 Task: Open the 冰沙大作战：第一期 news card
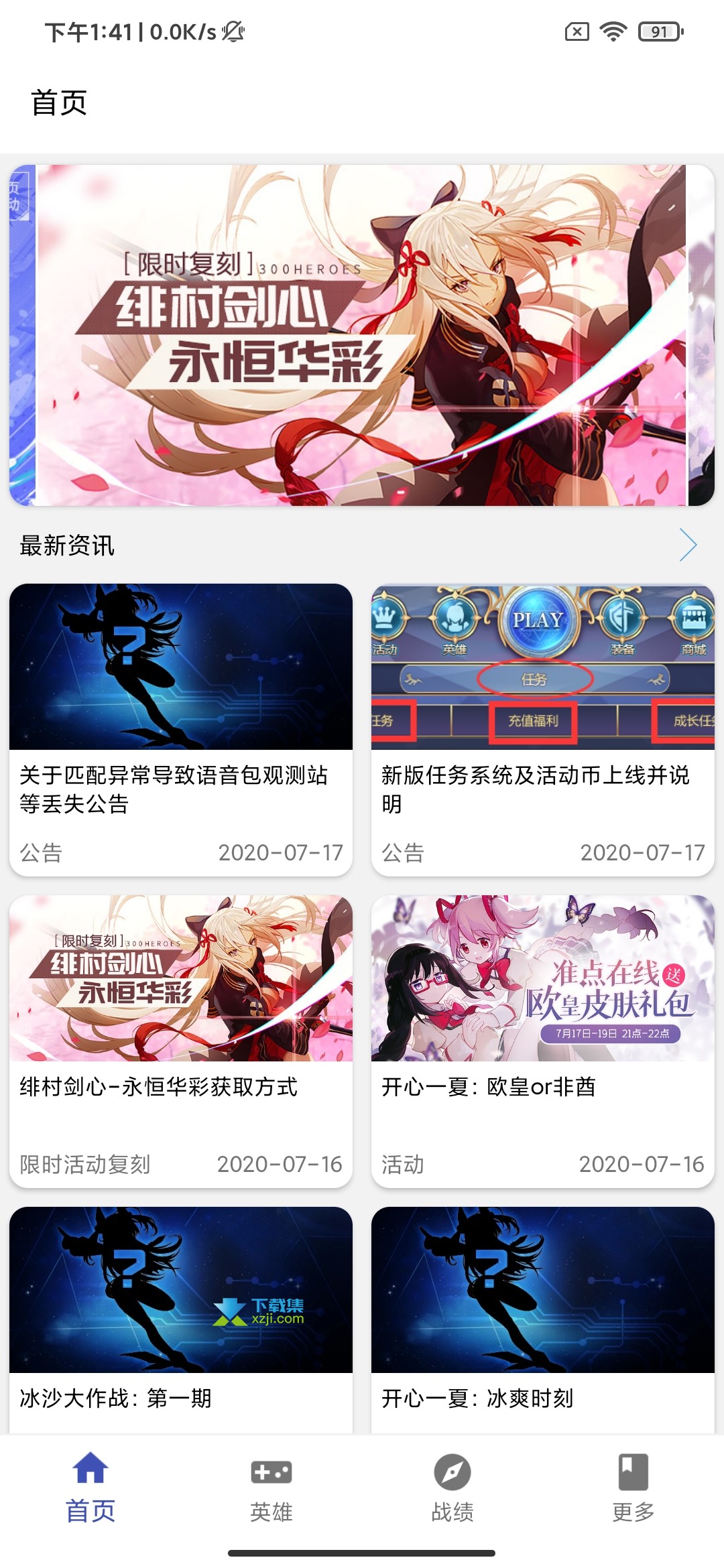(x=181, y=1320)
